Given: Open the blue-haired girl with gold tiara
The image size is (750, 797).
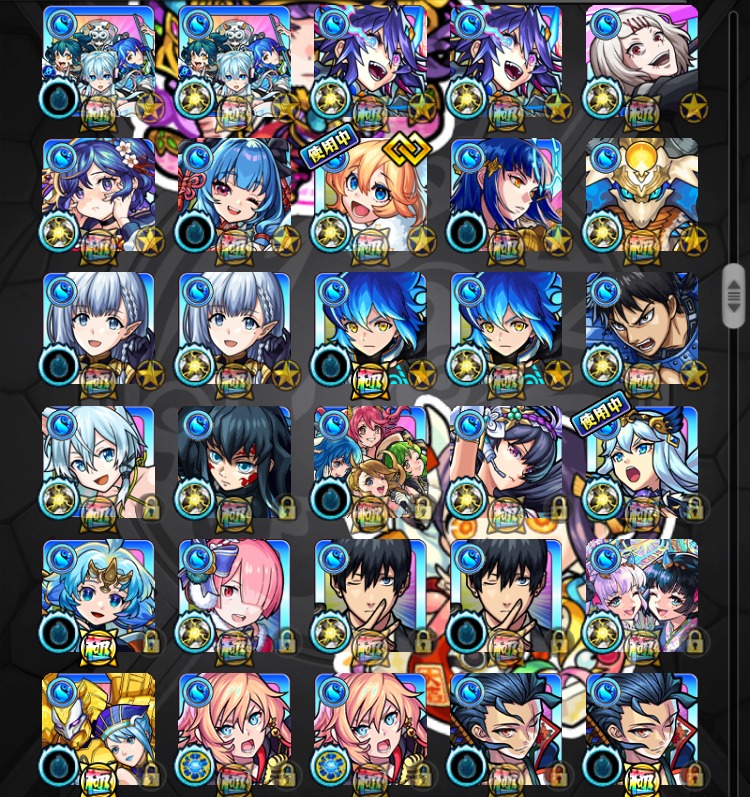Looking at the screenshot, I should pyautogui.click(x=98, y=596).
